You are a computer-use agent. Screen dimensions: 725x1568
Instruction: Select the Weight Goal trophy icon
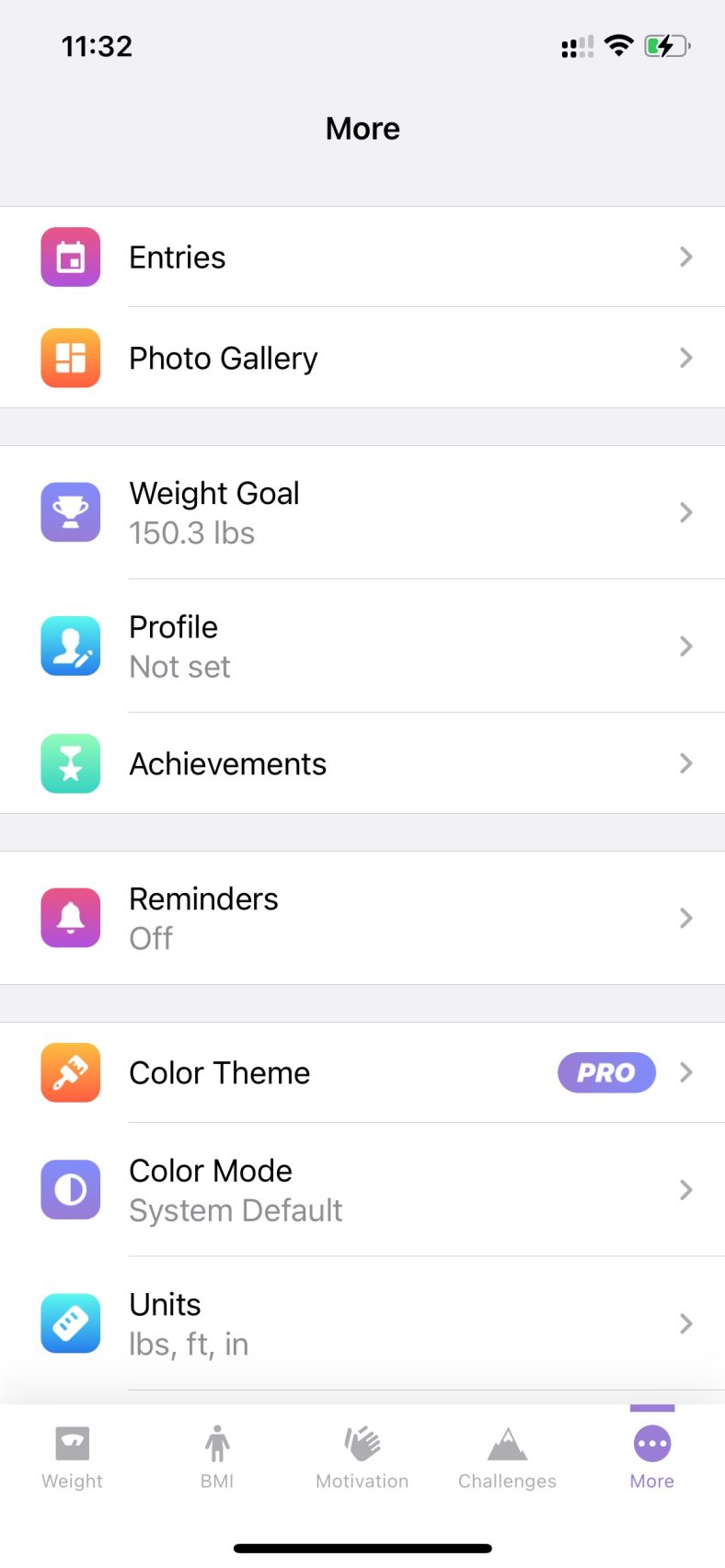(x=70, y=512)
